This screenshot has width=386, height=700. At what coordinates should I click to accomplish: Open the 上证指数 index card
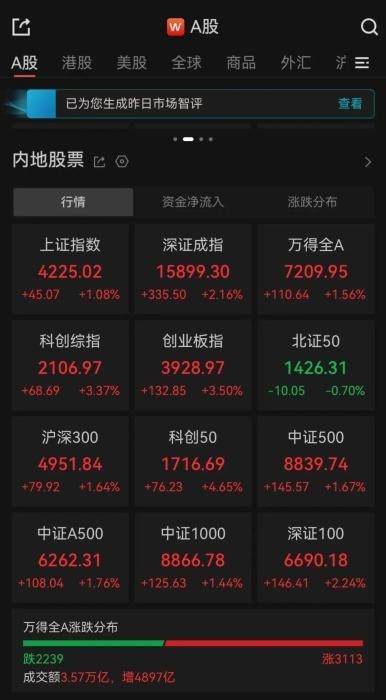[71, 269]
